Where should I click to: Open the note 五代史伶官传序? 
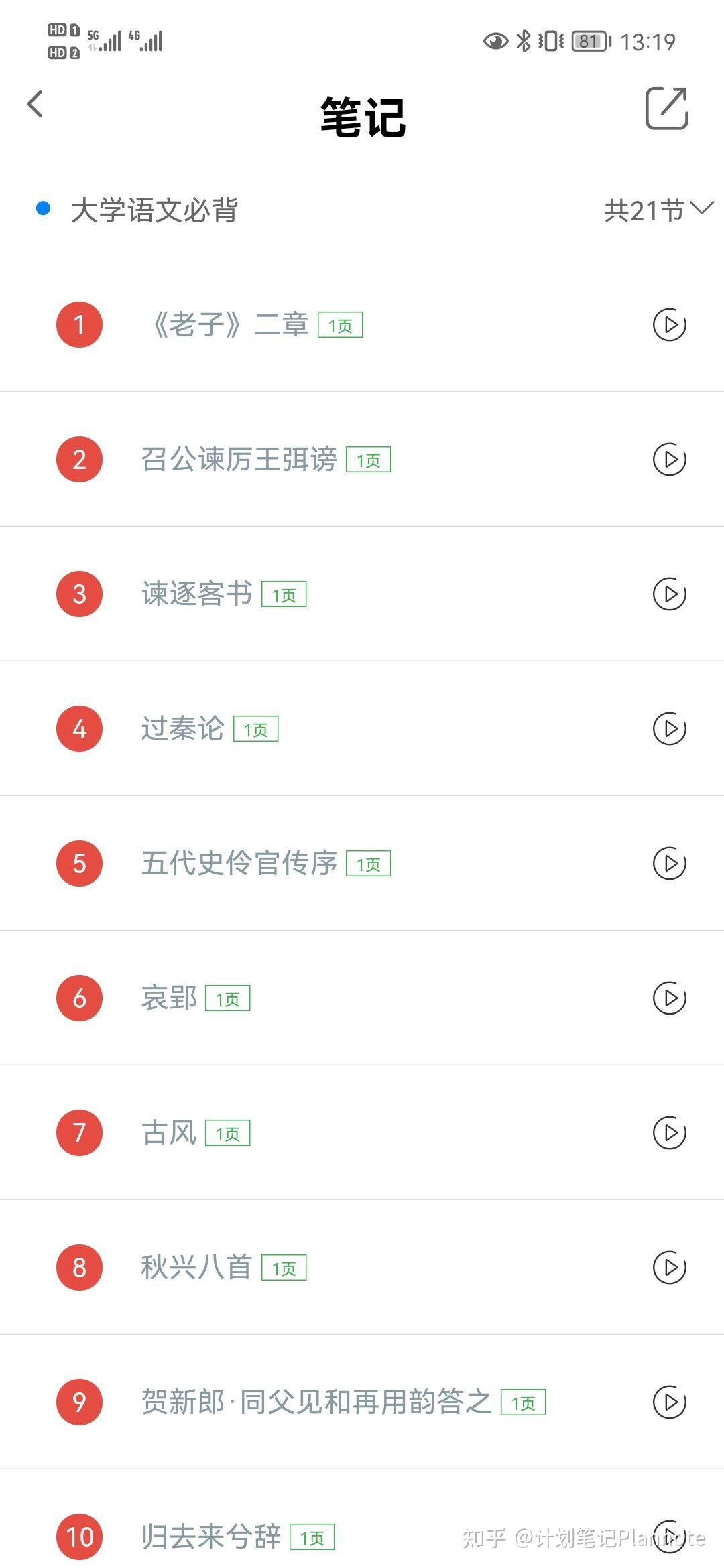[239, 863]
